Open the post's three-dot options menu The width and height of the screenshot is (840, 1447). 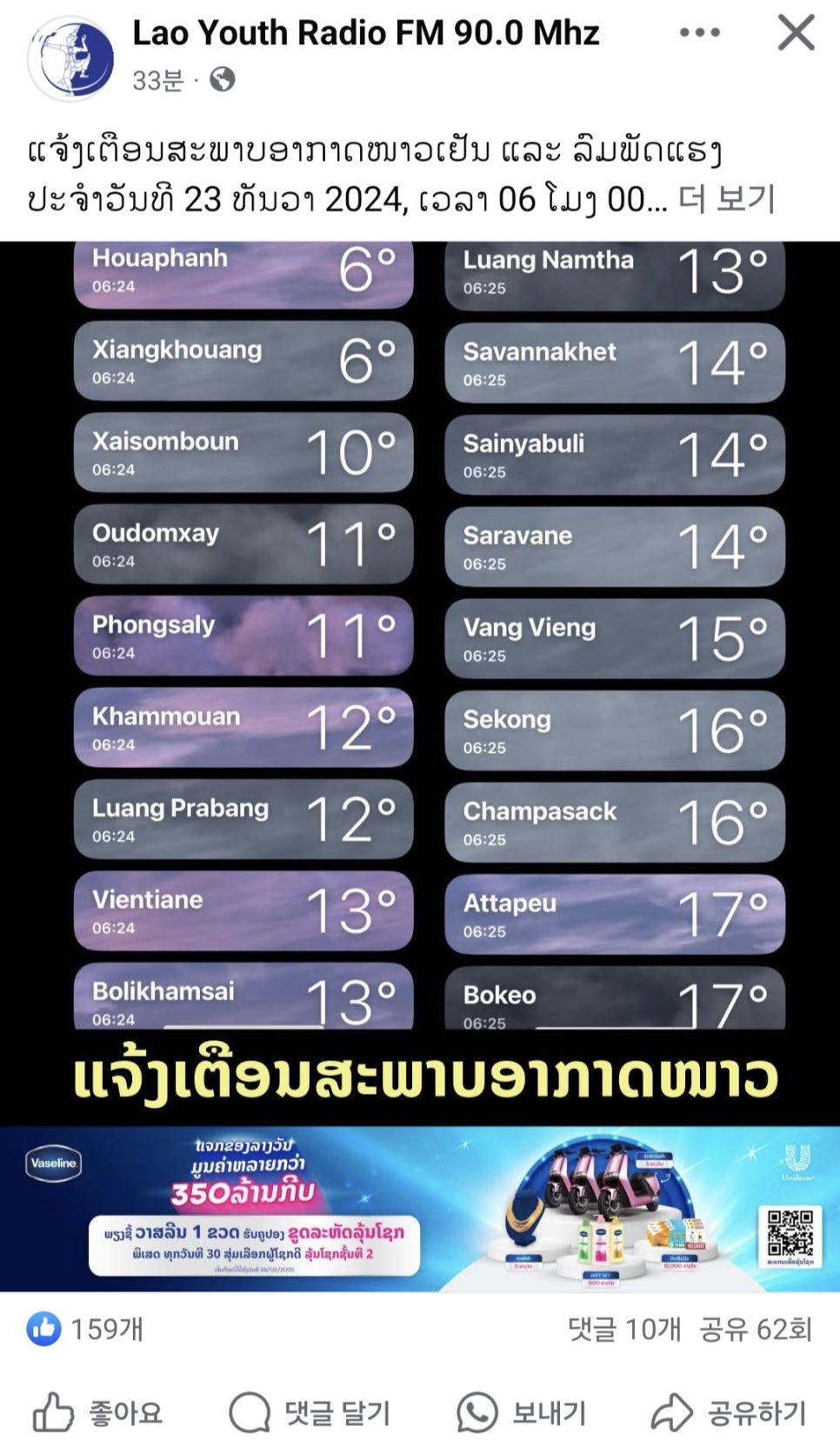699,33
